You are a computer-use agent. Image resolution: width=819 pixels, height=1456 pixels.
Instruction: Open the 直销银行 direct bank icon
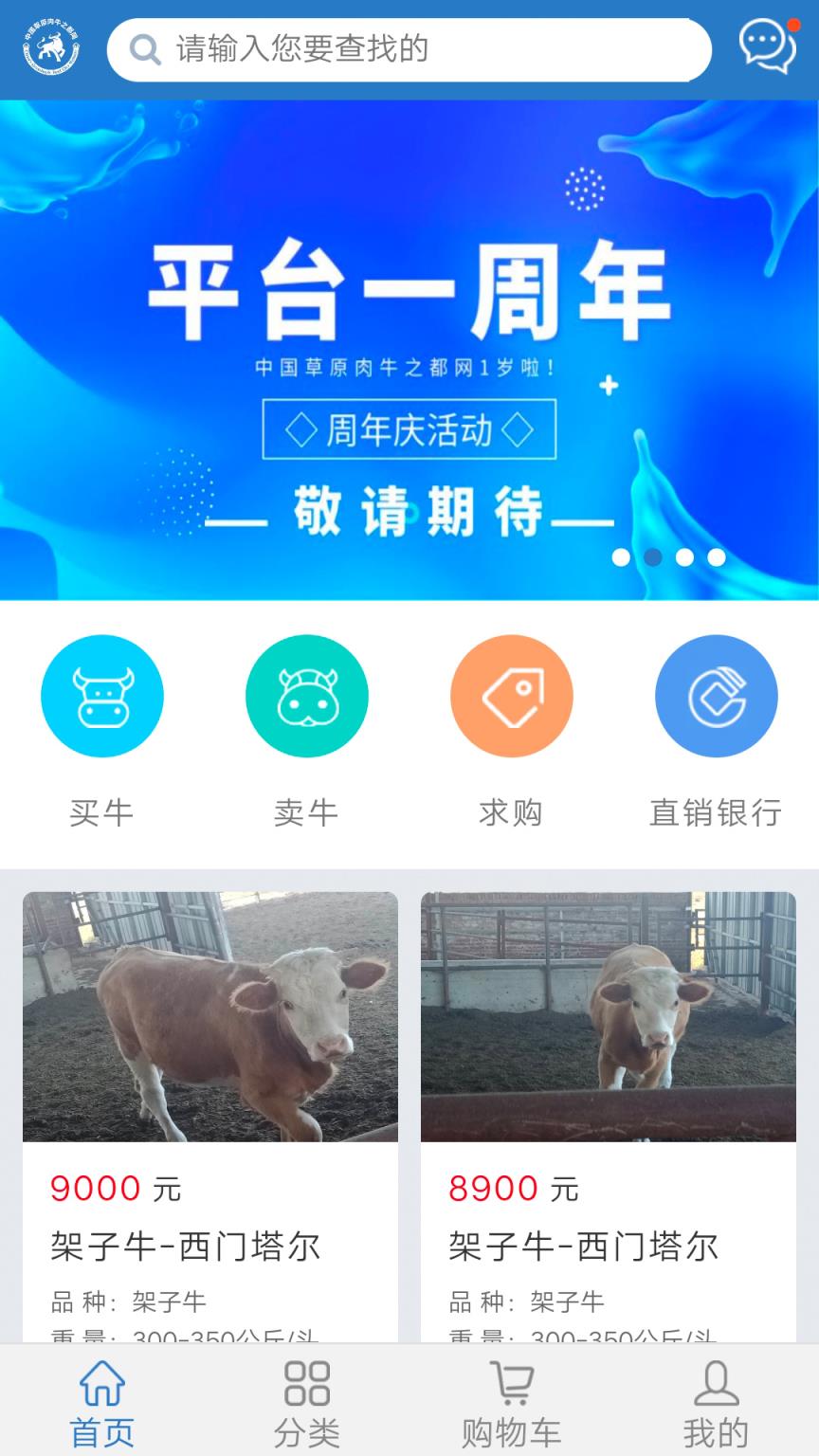(x=716, y=695)
